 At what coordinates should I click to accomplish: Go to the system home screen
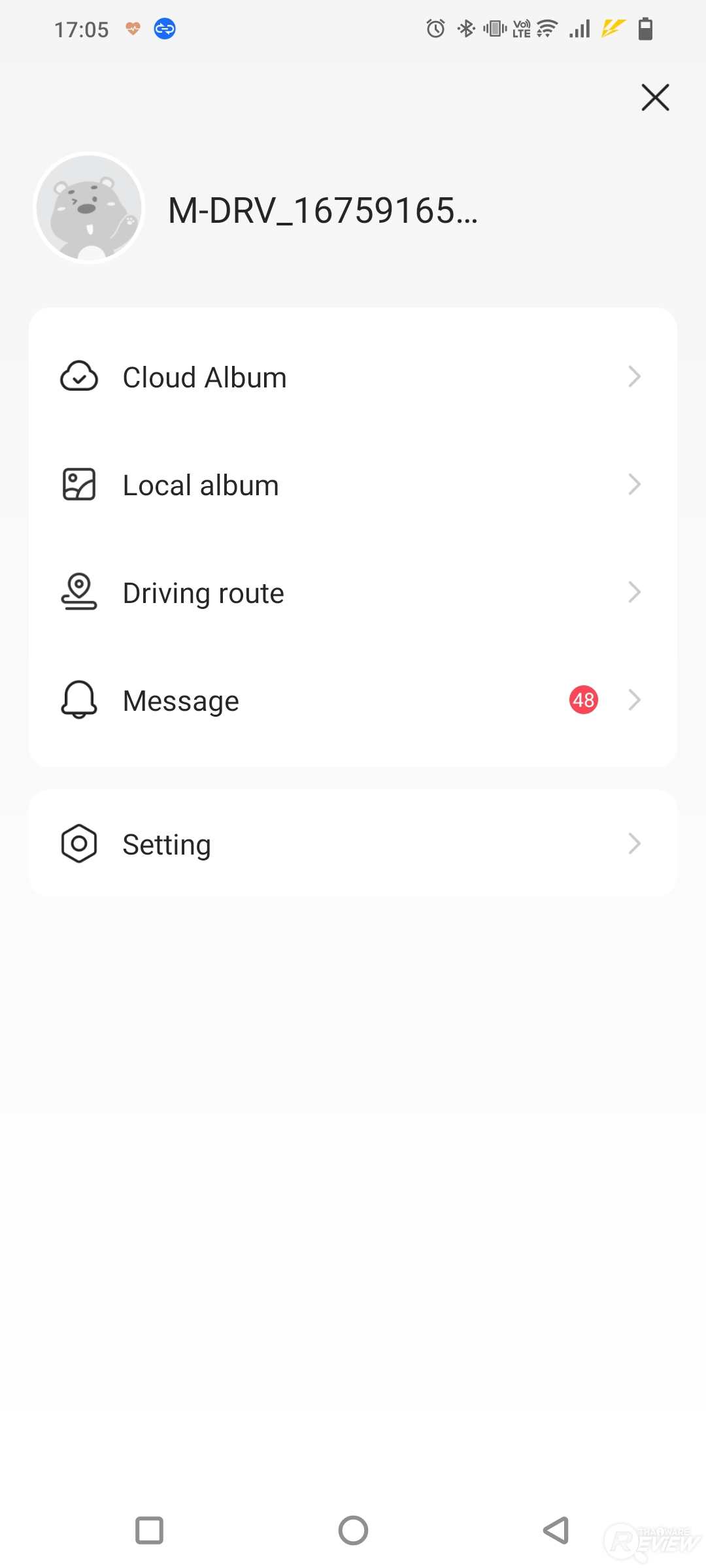click(353, 1530)
